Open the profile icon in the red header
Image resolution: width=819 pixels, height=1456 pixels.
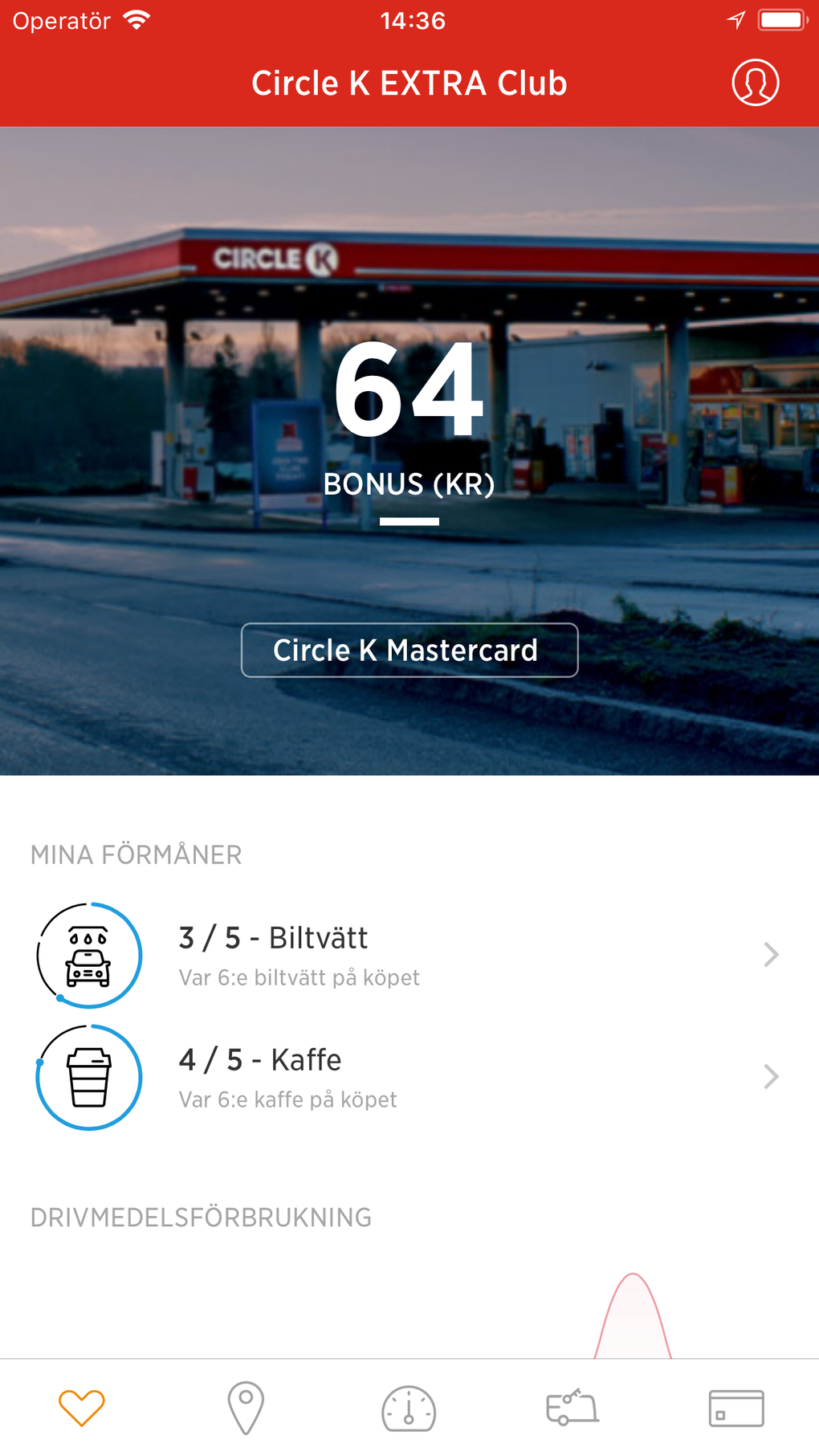[756, 83]
